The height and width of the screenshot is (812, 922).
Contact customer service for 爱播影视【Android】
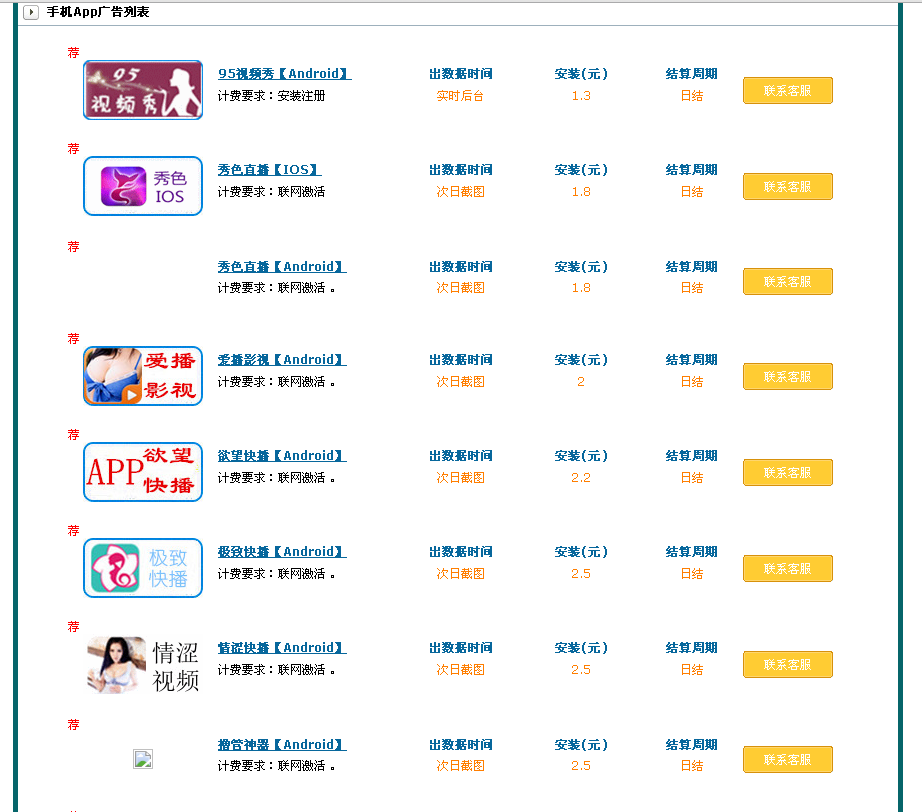coord(787,377)
